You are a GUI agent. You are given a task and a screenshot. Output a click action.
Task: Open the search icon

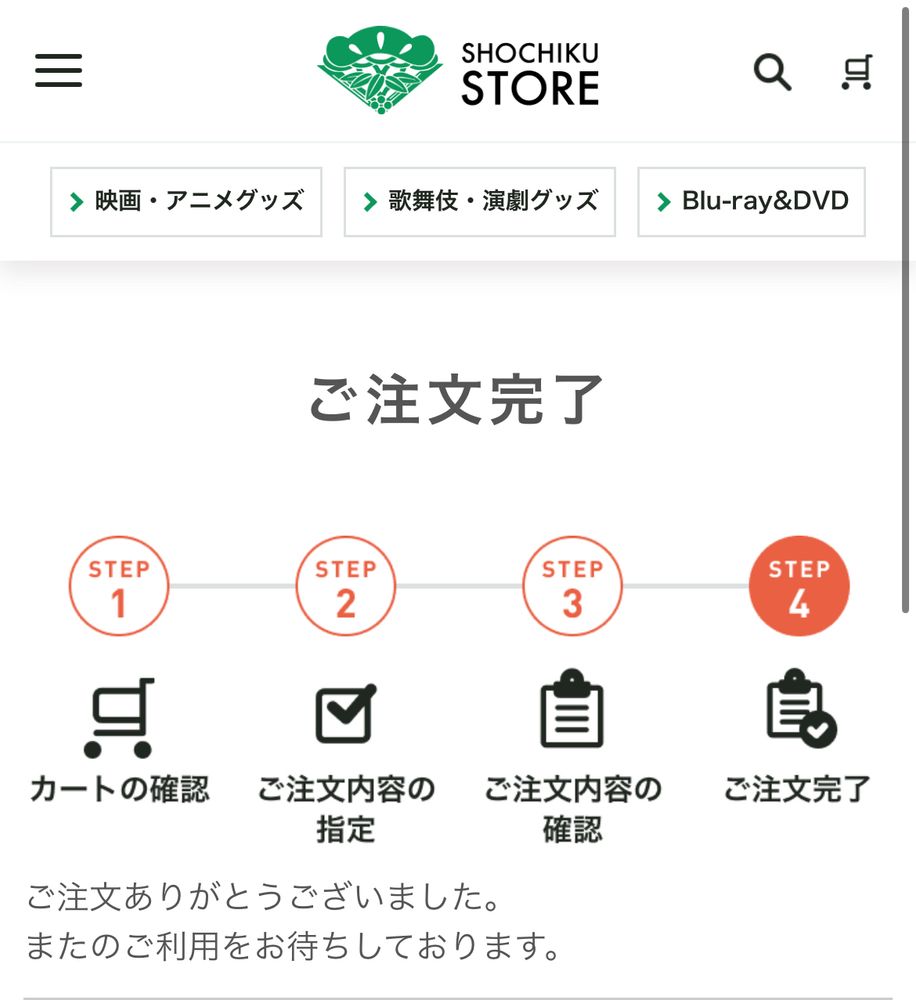coord(771,71)
